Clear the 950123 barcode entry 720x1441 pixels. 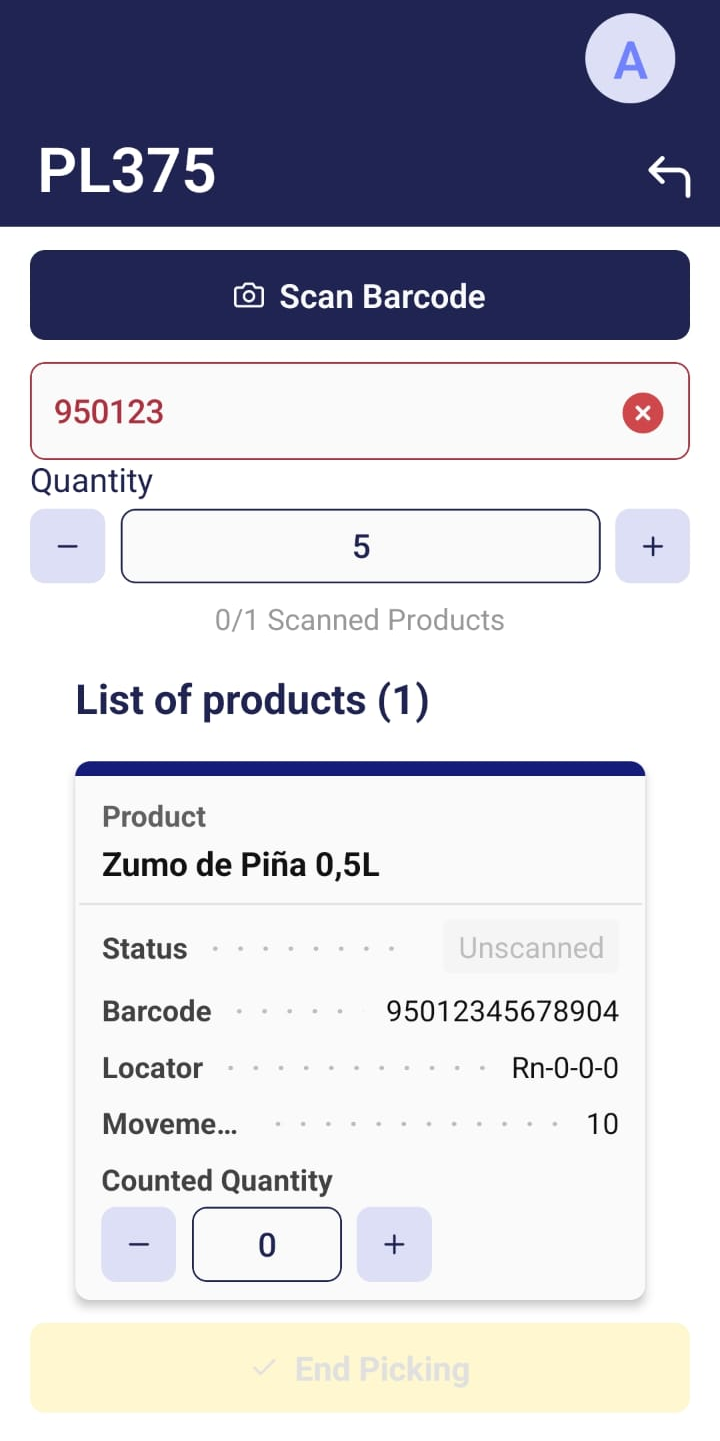tap(643, 412)
